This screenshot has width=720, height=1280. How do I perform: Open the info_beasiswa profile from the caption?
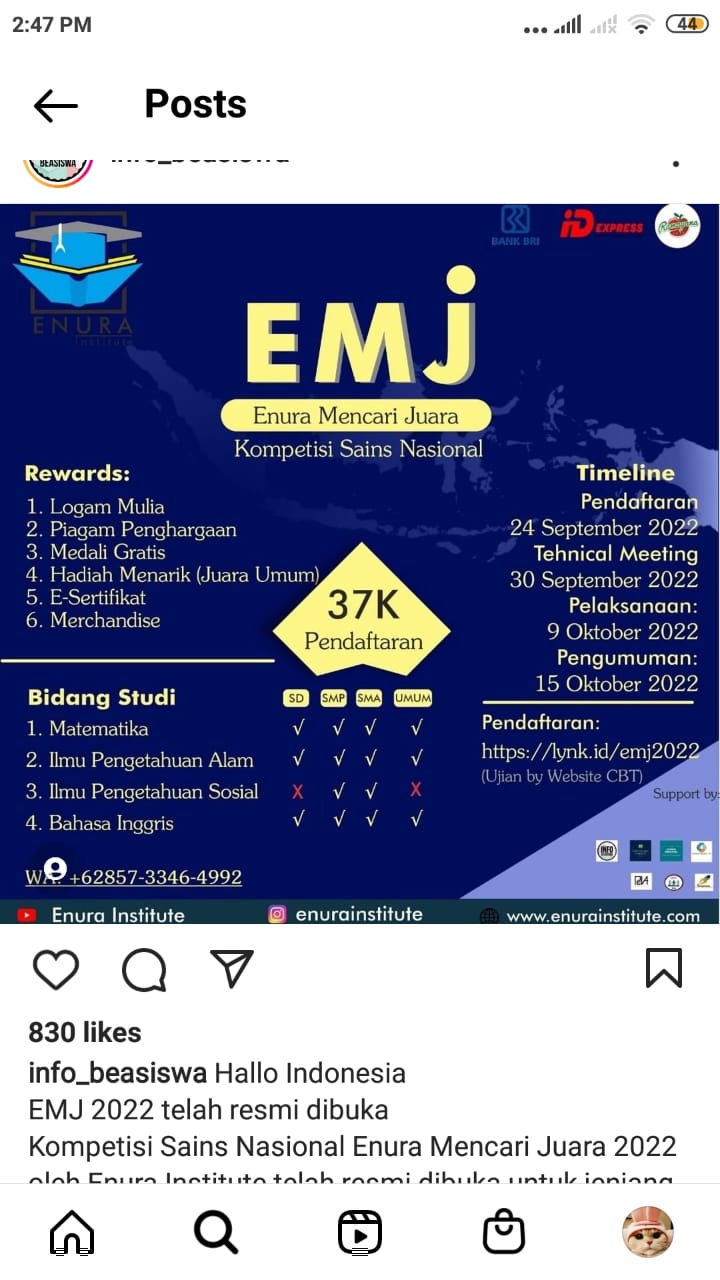click(118, 1074)
